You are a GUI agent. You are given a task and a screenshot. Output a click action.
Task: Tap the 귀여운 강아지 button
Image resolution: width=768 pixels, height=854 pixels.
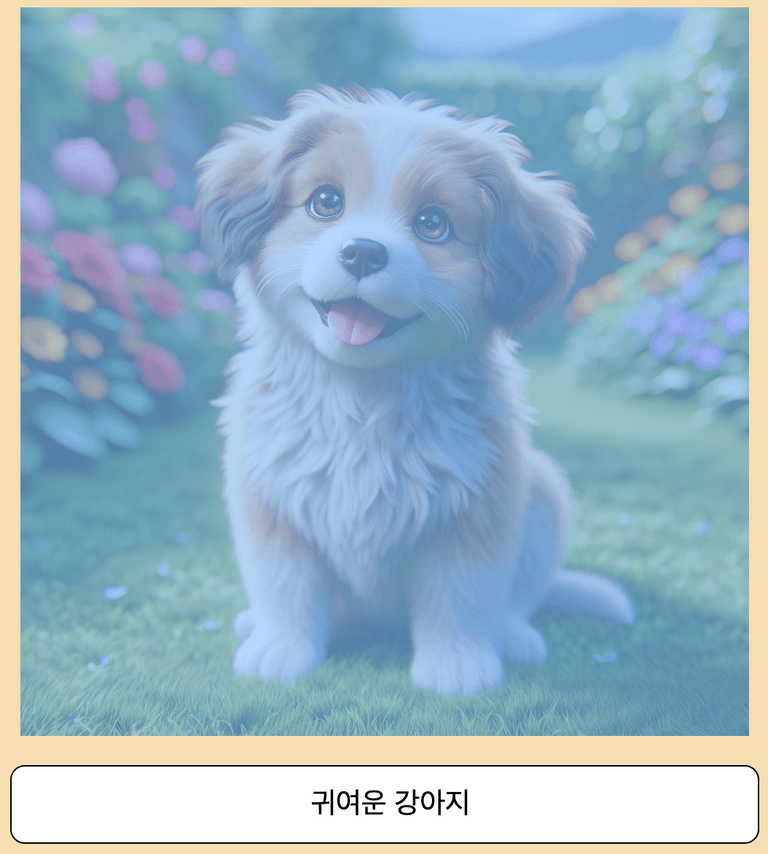[384, 803]
